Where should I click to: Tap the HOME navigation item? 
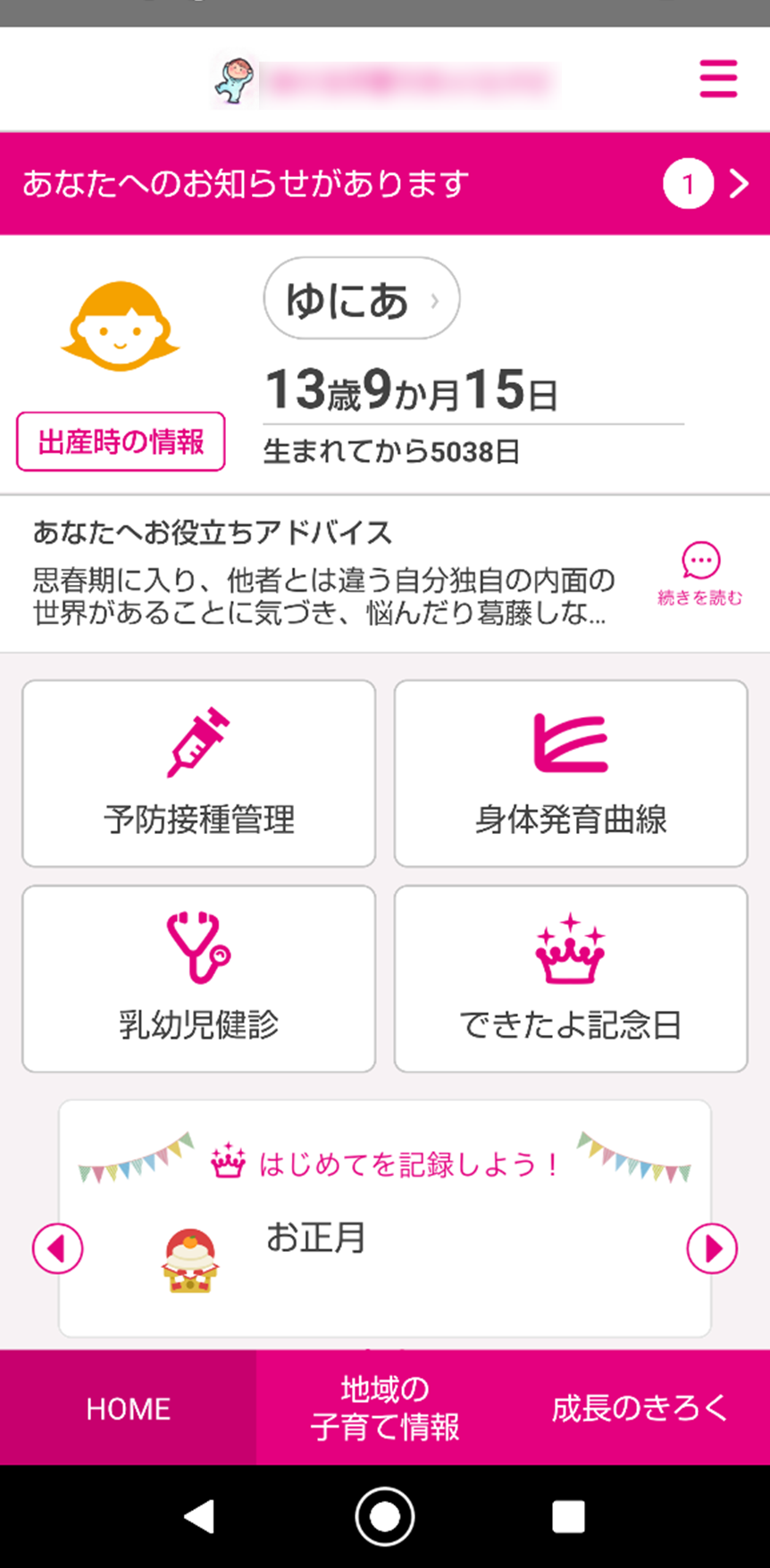[x=127, y=1408]
